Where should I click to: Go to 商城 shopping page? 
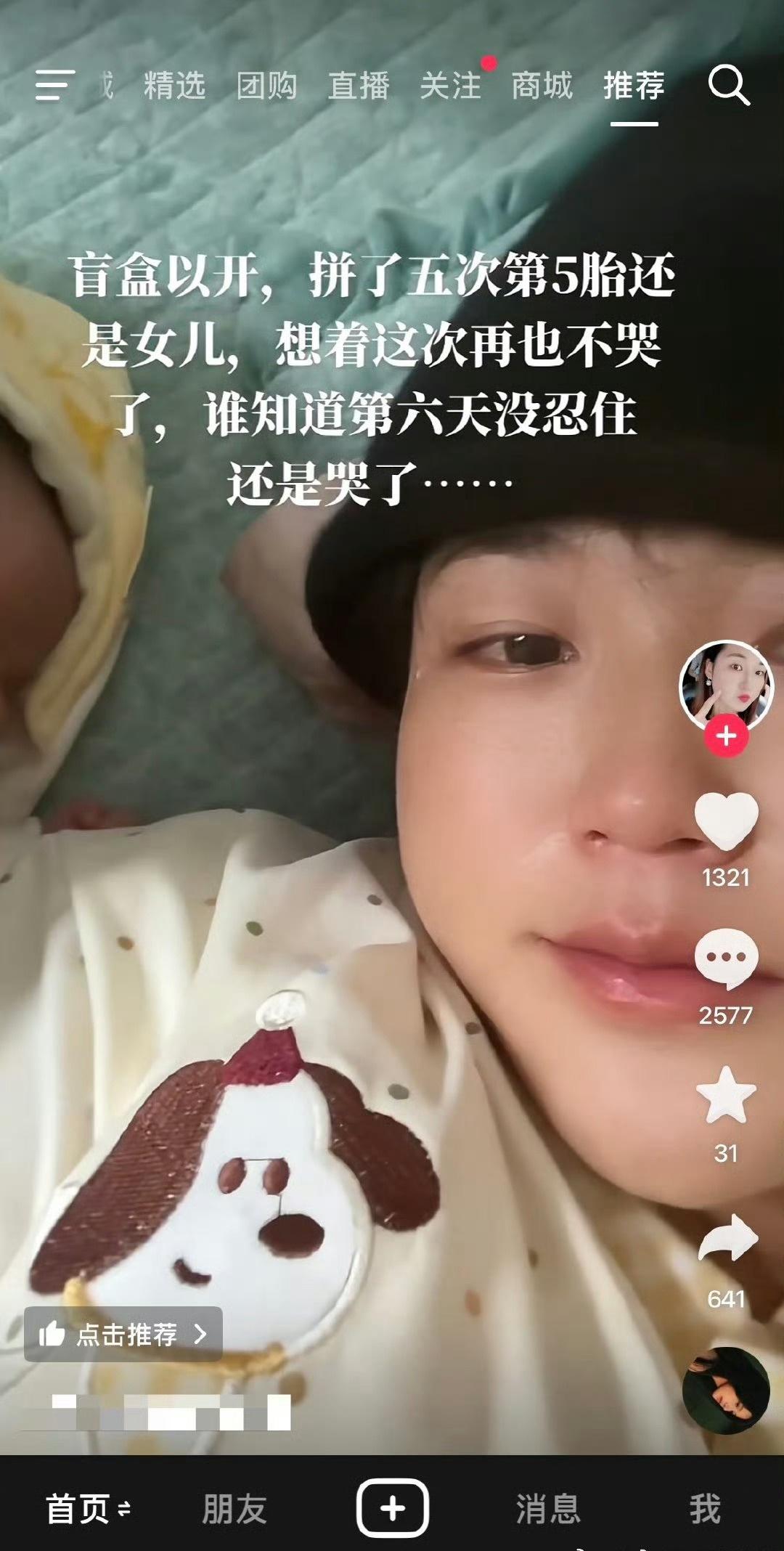(x=543, y=86)
